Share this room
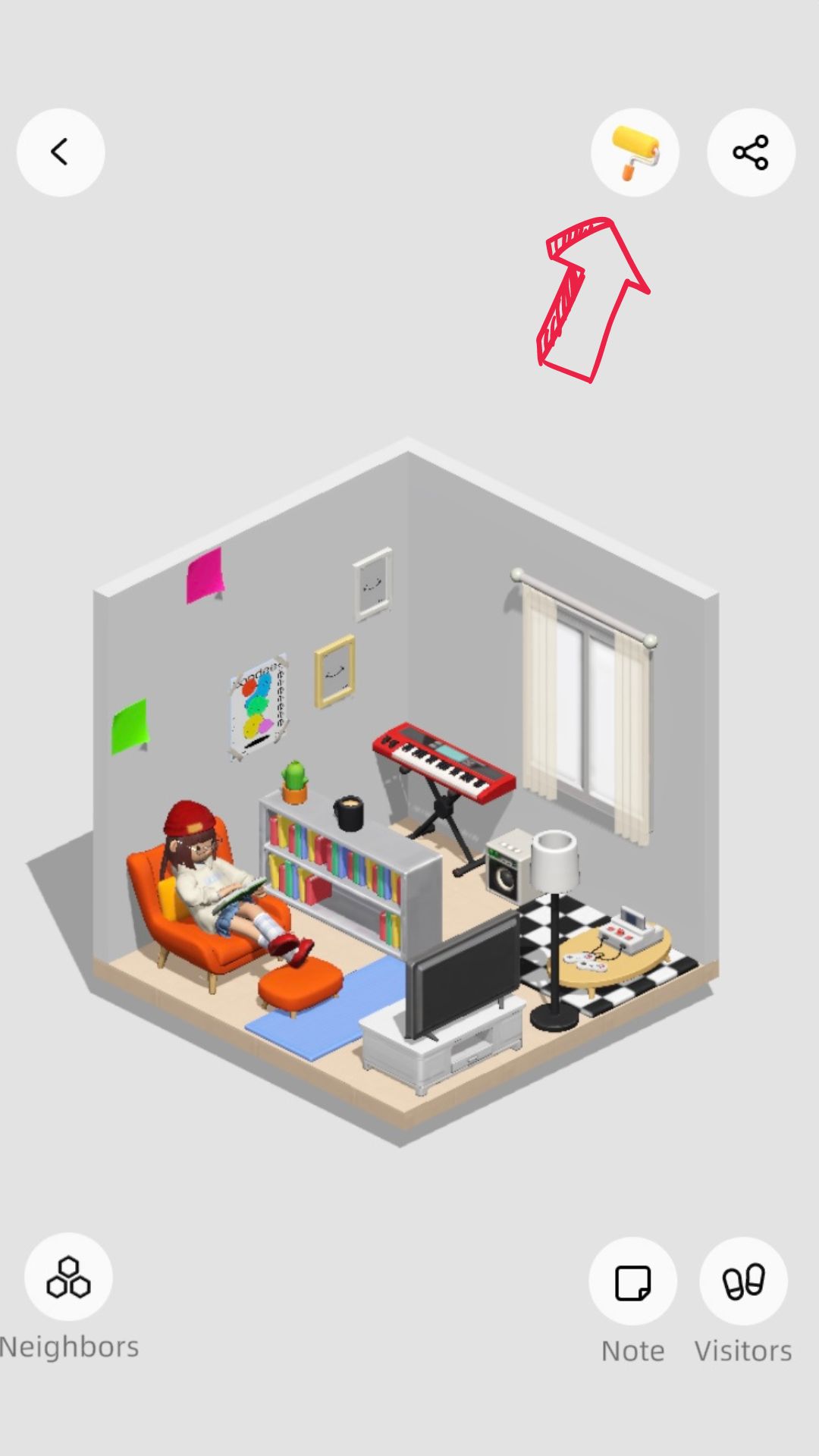This screenshot has width=819, height=1456. [751, 152]
